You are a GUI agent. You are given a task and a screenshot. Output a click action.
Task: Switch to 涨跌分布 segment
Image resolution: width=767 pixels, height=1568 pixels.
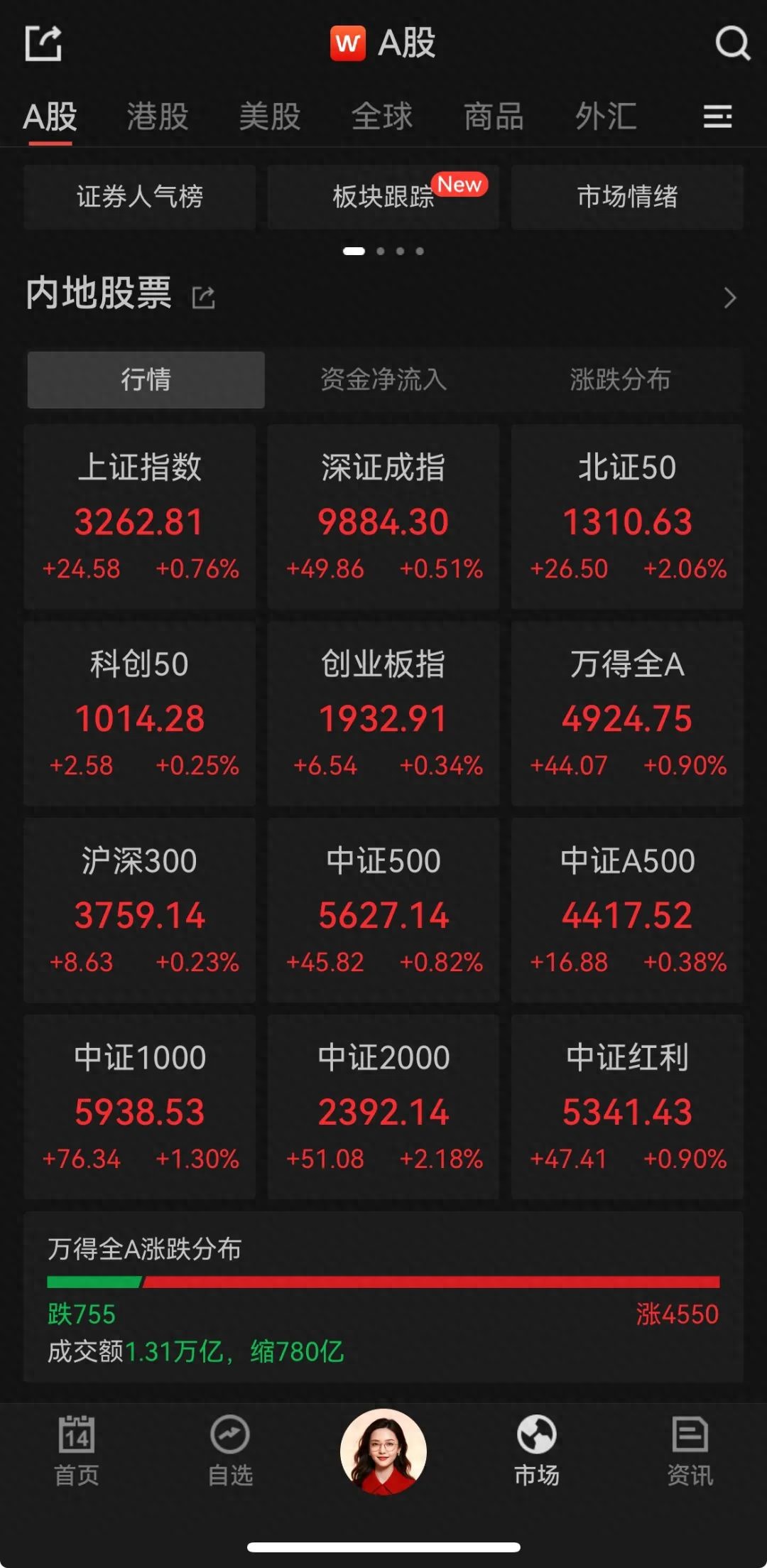[621, 379]
